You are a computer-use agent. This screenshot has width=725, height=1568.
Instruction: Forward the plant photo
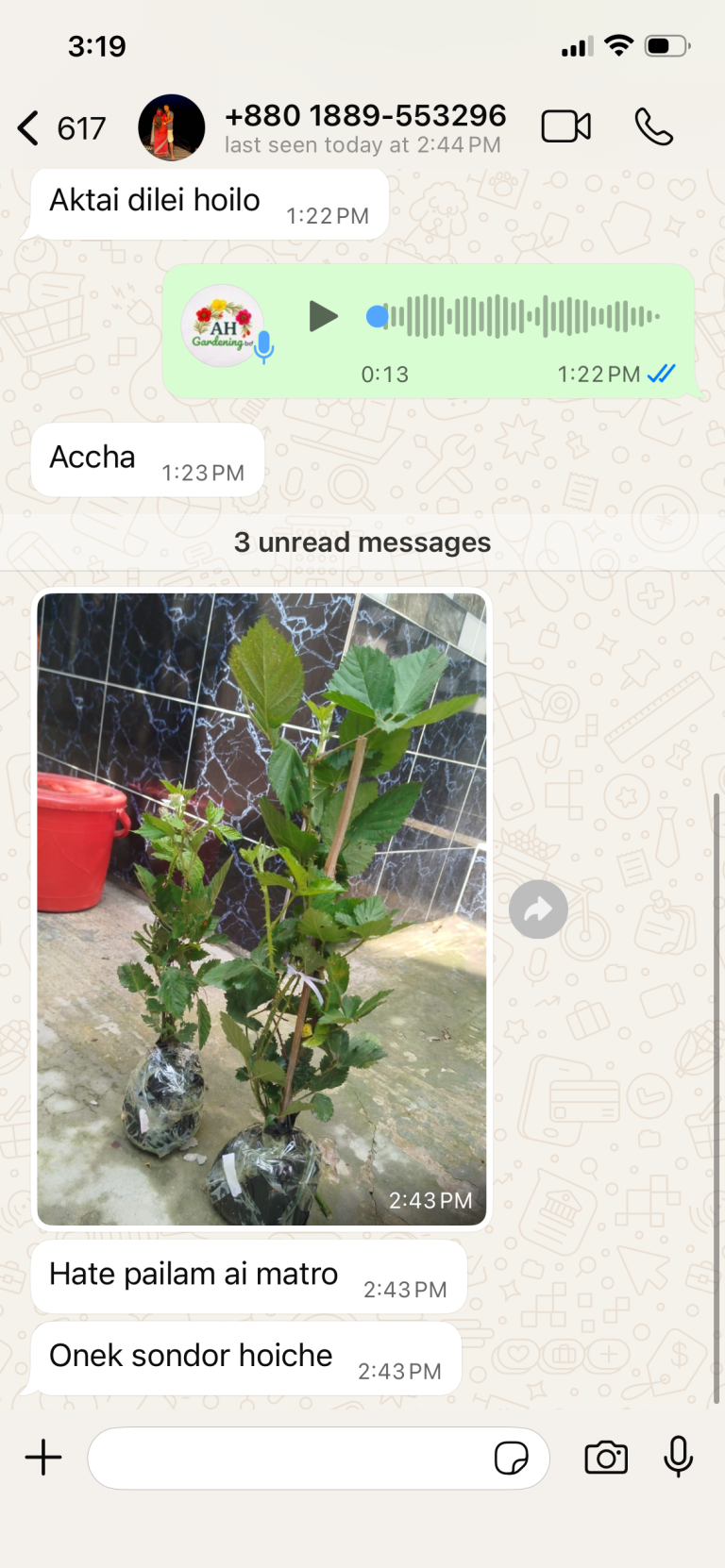tap(538, 909)
